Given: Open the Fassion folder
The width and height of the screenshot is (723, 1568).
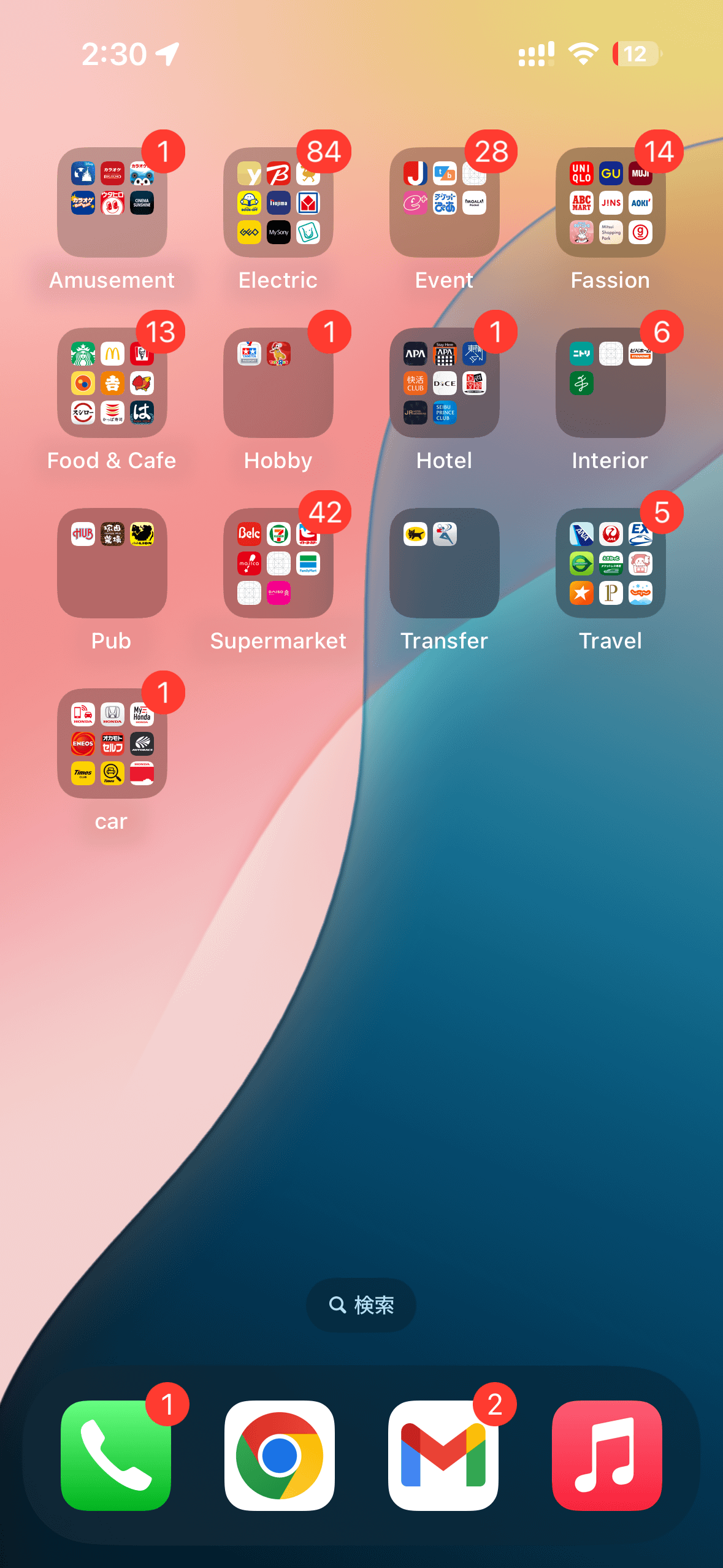Looking at the screenshot, I should click(x=611, y=202).
